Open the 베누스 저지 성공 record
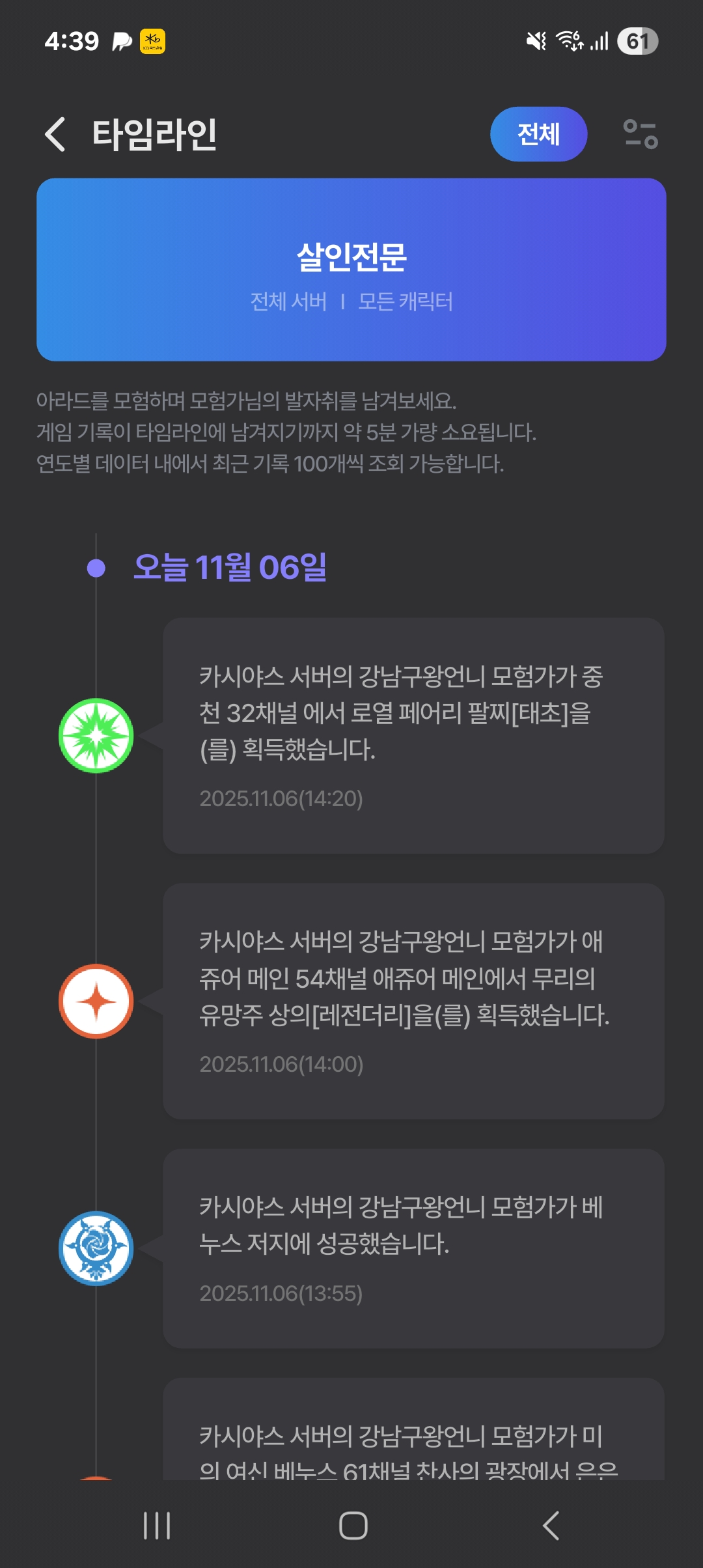The height and width of the screenshot is (1568, 703). point(413,1248)
